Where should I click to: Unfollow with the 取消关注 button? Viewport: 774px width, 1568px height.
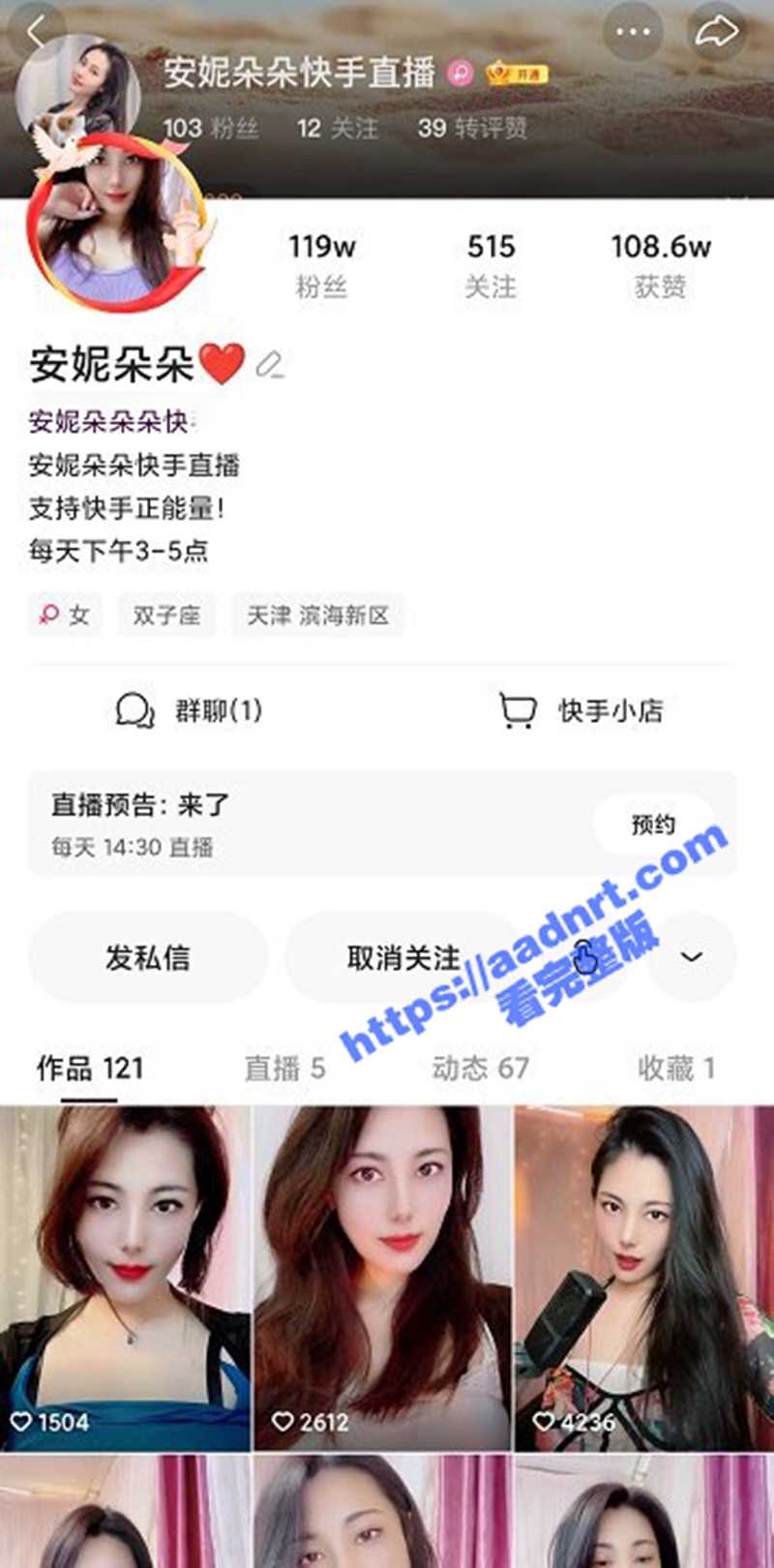(x=403, y=957)
